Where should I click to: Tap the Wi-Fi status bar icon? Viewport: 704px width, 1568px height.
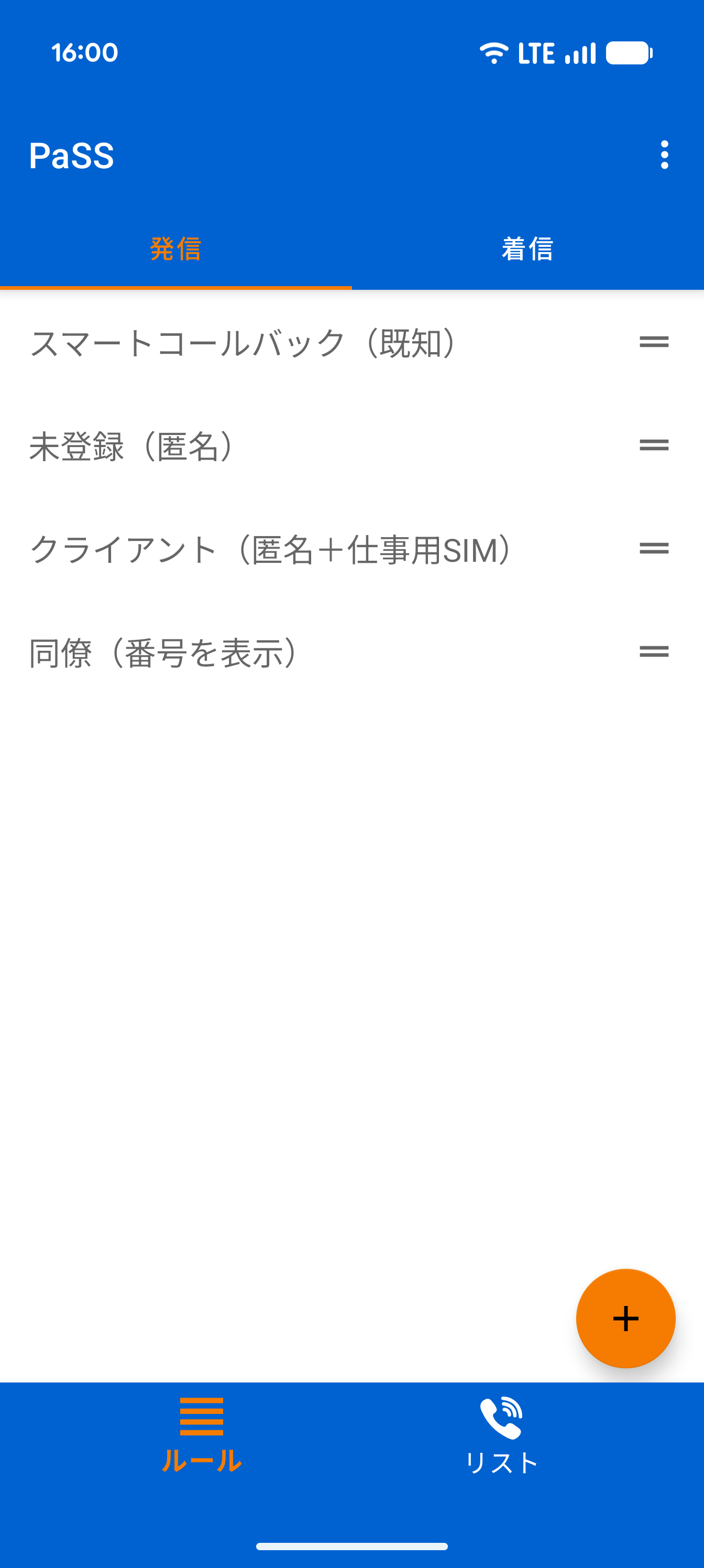[x=494, y=53]
